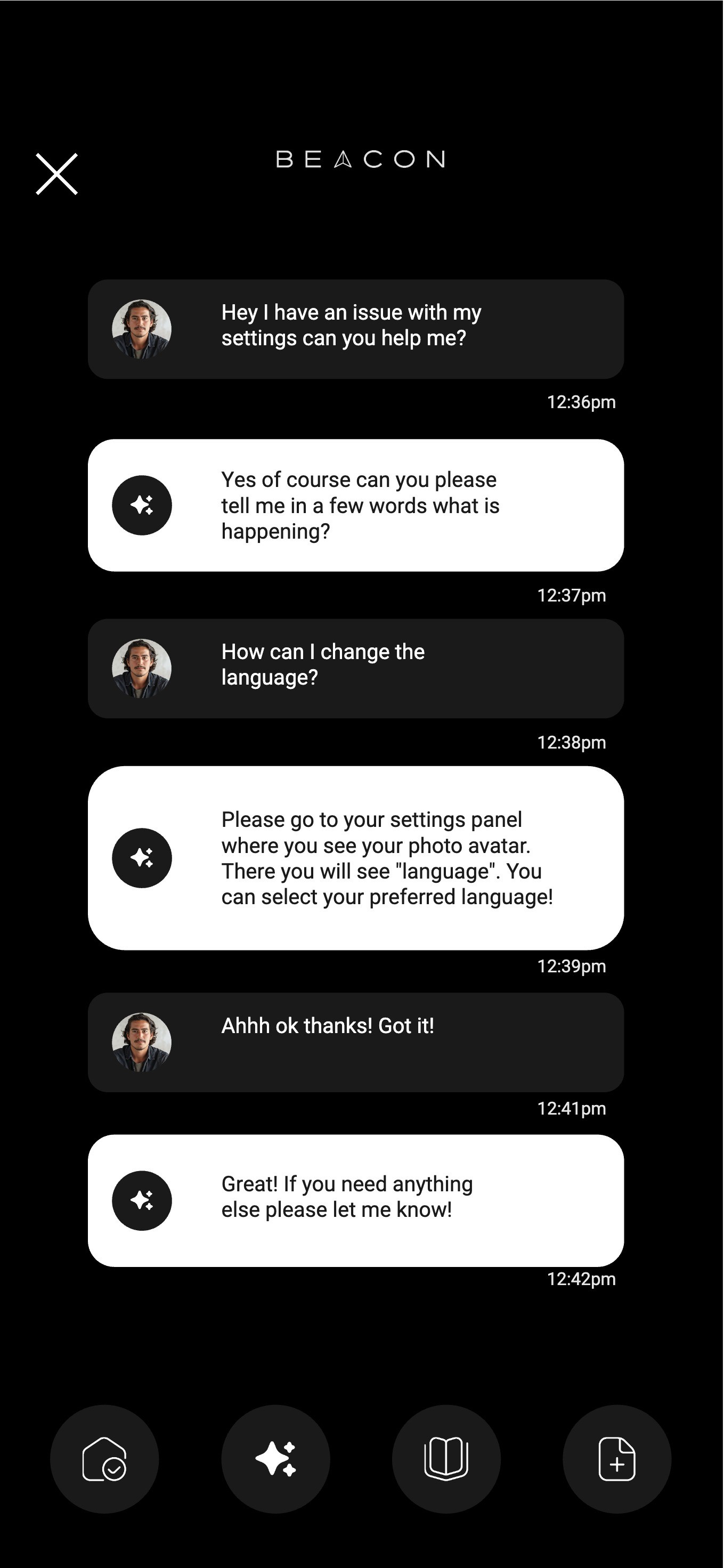Switch to the sparkle assistant tab

point(275,1458)
